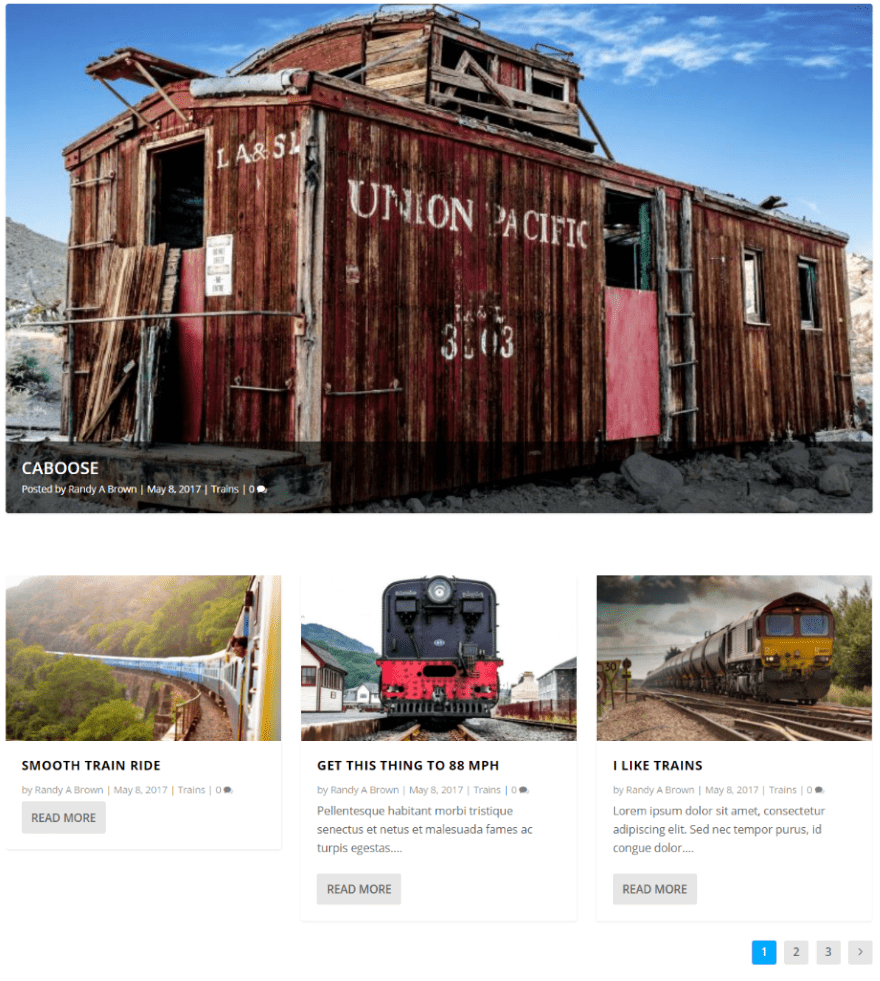Open Trains category under Smooth Train Ride
Image resolution: width=880 pixels, height=981 pixels.
(x=191, y=790)
